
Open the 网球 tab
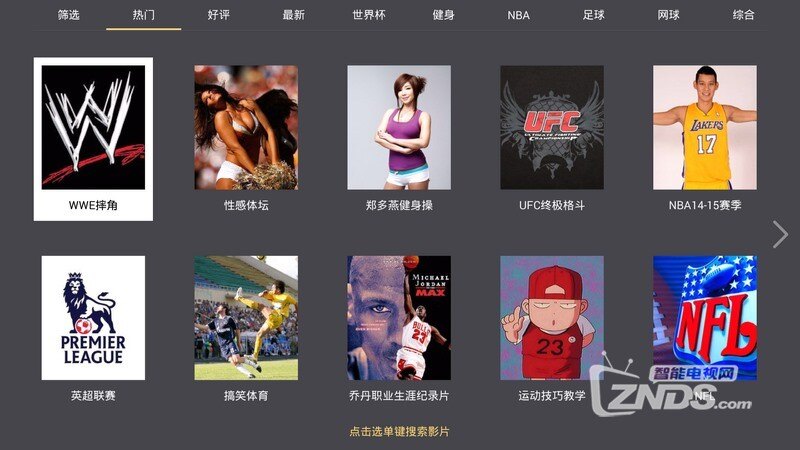point(669,15)
